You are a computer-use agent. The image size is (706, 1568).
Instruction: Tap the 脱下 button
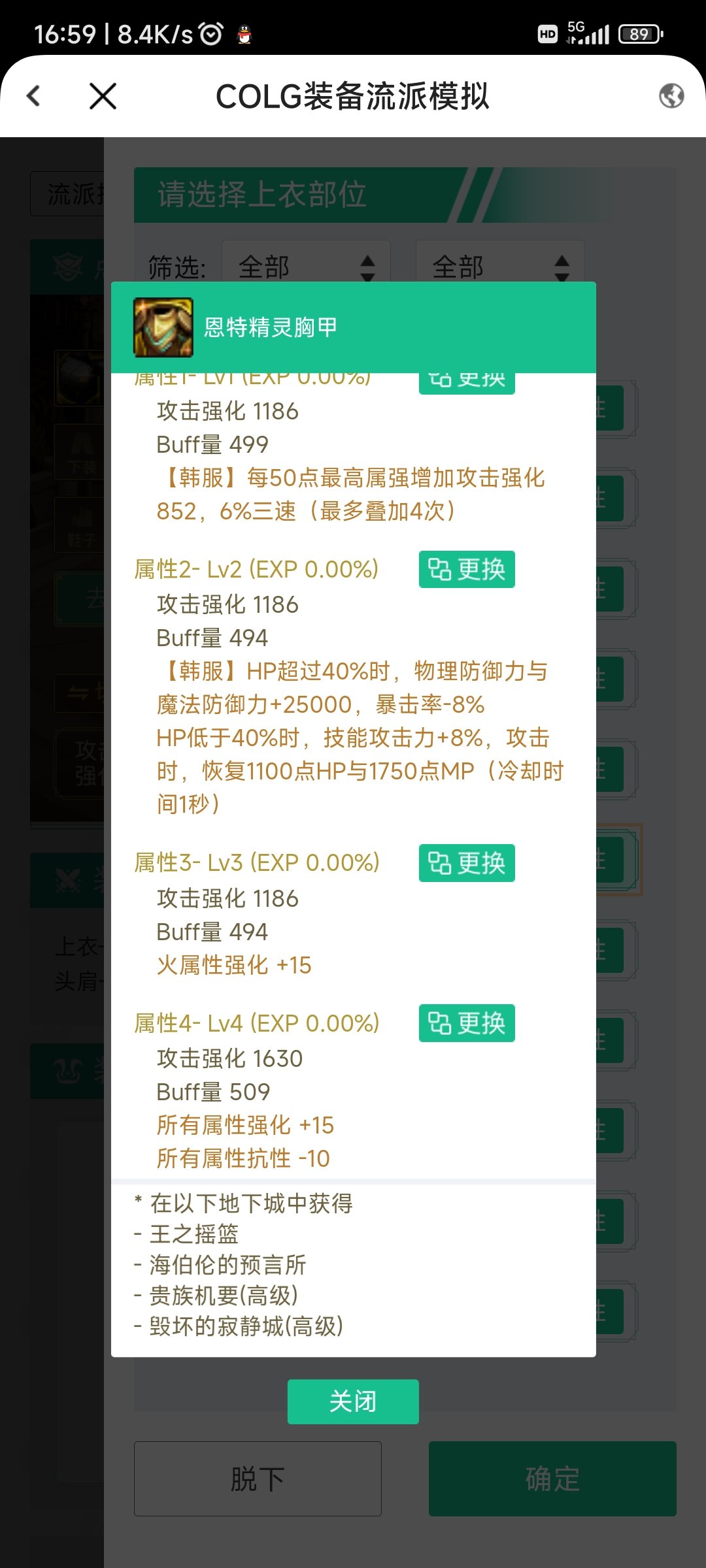coord(258,1478)
